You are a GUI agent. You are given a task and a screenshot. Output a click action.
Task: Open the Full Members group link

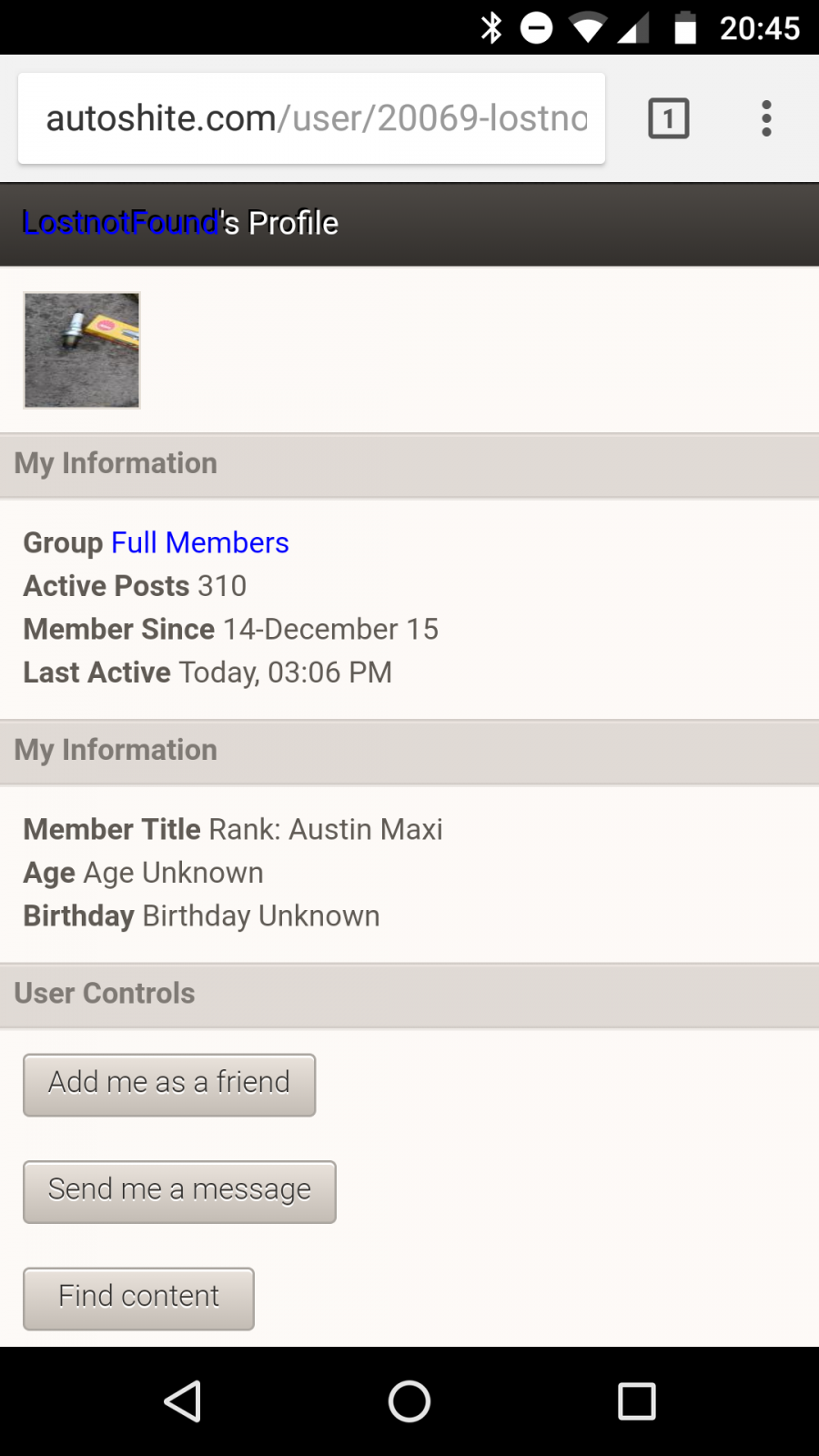coord(200,542)
